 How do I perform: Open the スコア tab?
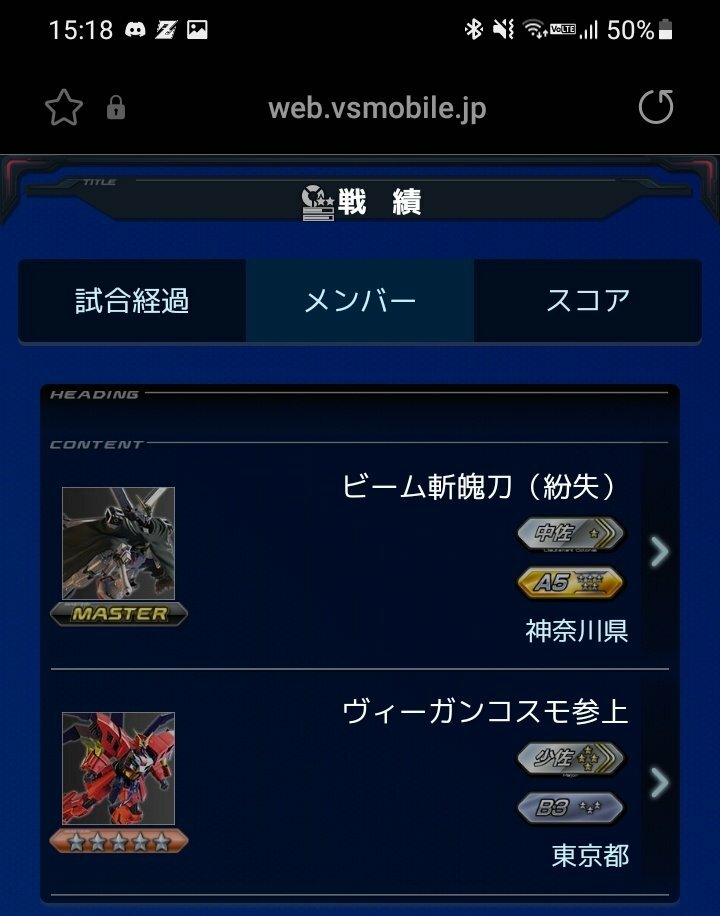(x=588, y=301)
